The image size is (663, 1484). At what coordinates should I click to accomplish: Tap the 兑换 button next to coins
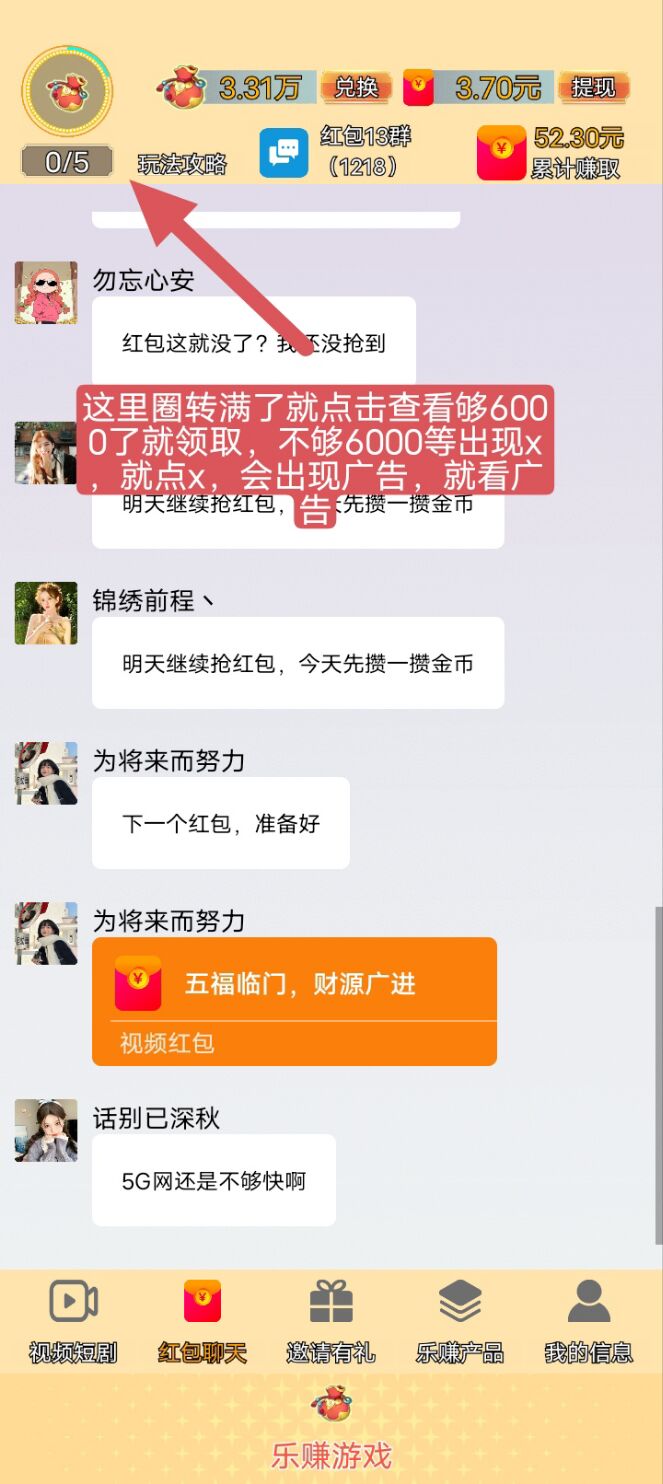pos(356,88)
